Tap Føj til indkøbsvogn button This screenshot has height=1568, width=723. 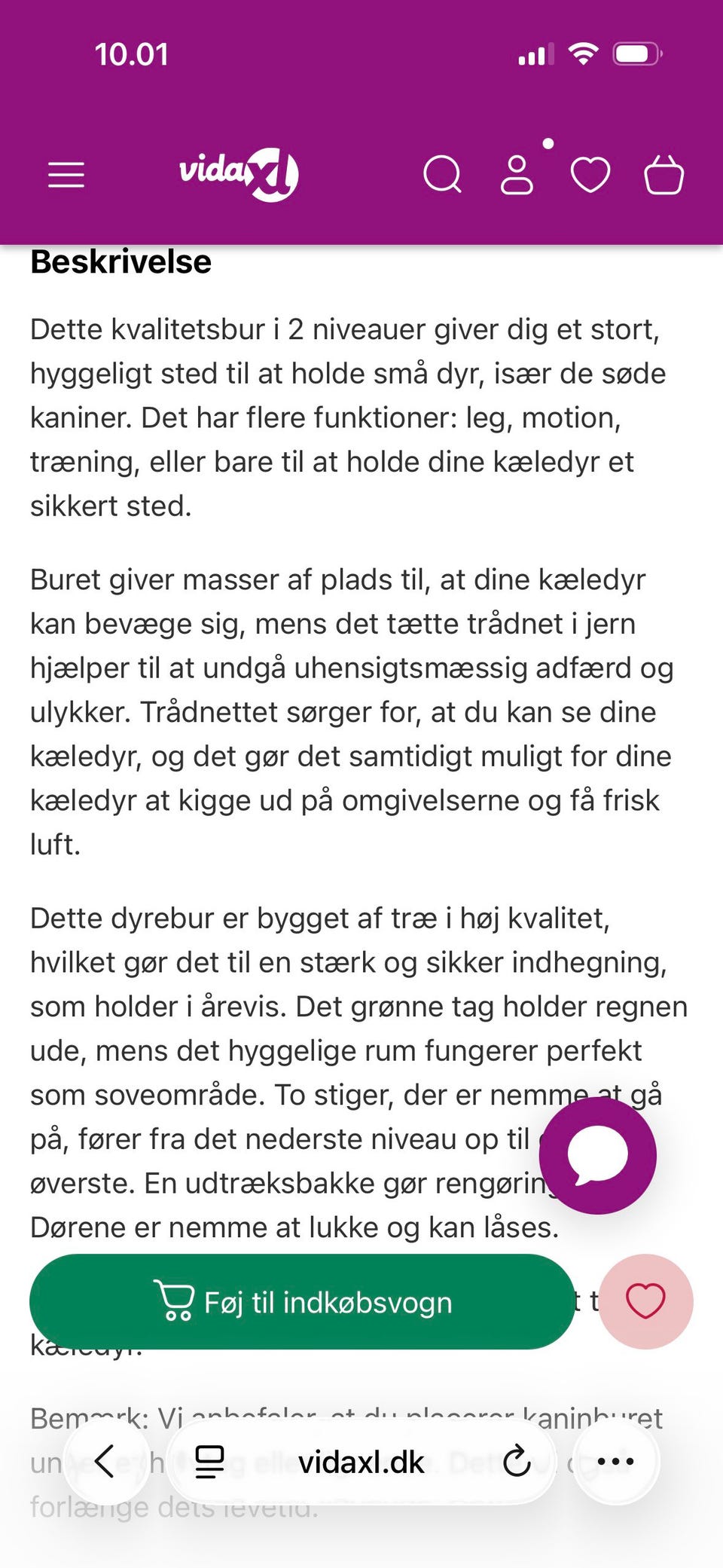[x=302, y=1301]
